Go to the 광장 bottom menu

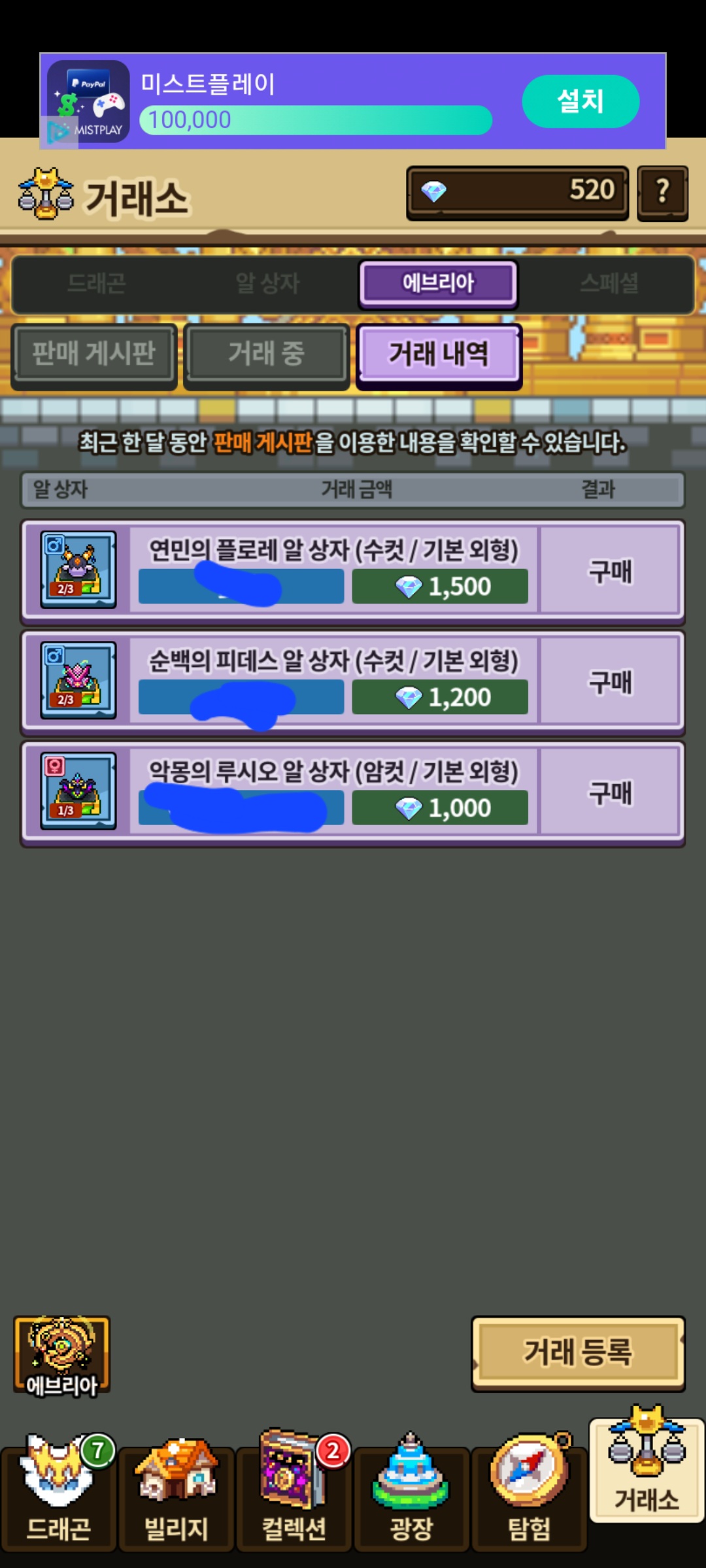click(x=411, y=1496)
